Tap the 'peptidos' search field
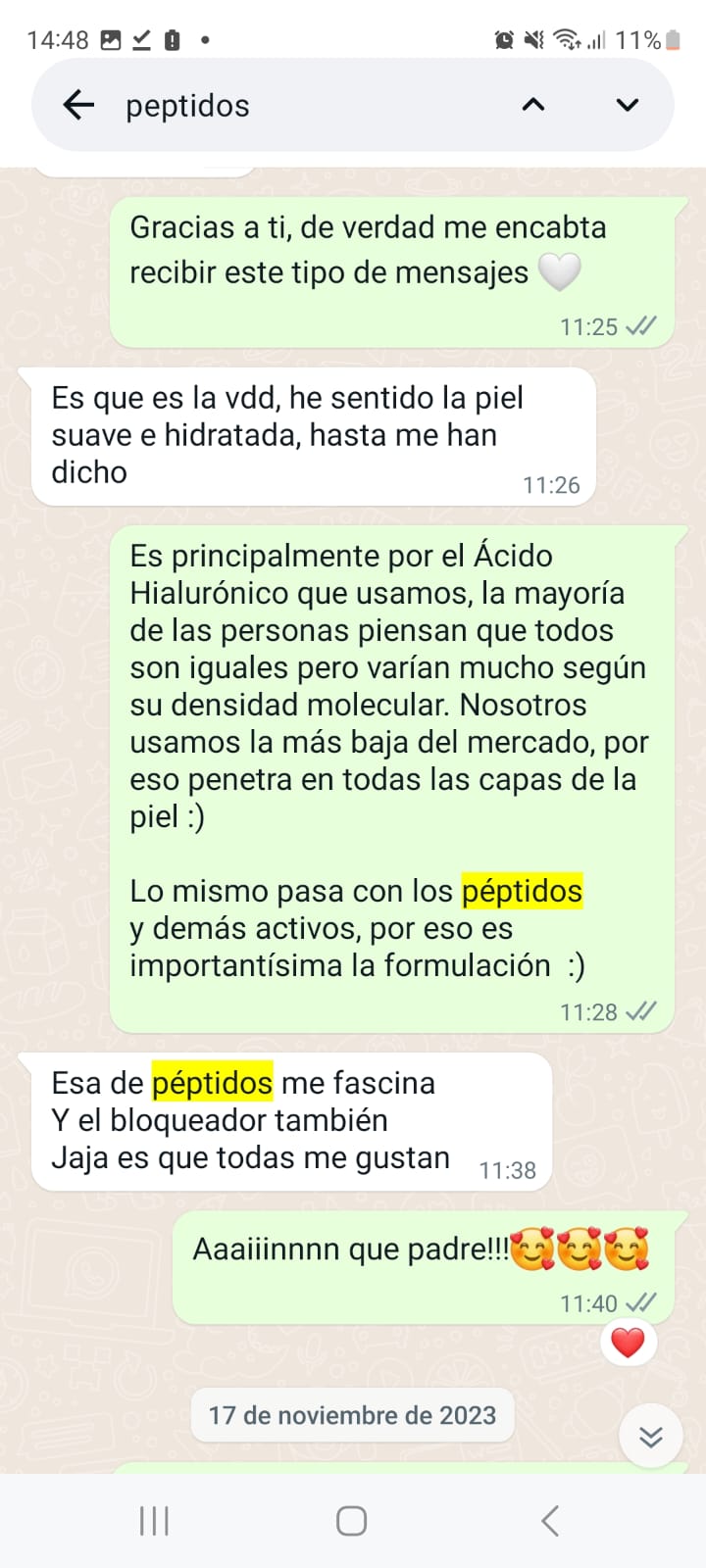The image size is (706, 1568). coord(294,106)
